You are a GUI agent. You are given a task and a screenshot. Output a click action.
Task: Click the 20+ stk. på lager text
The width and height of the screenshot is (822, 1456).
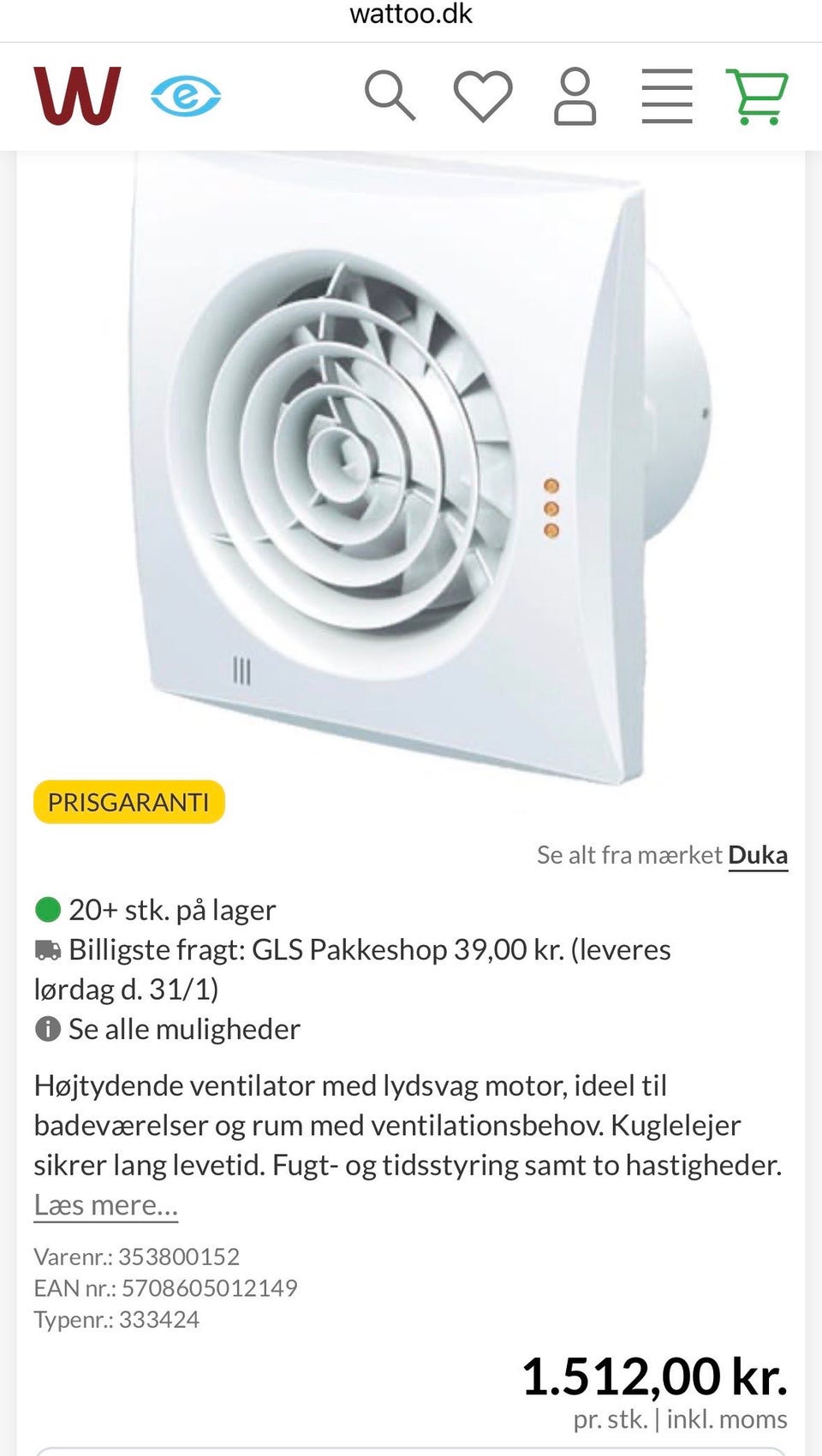pyautogui.click(x=171, y=909)
